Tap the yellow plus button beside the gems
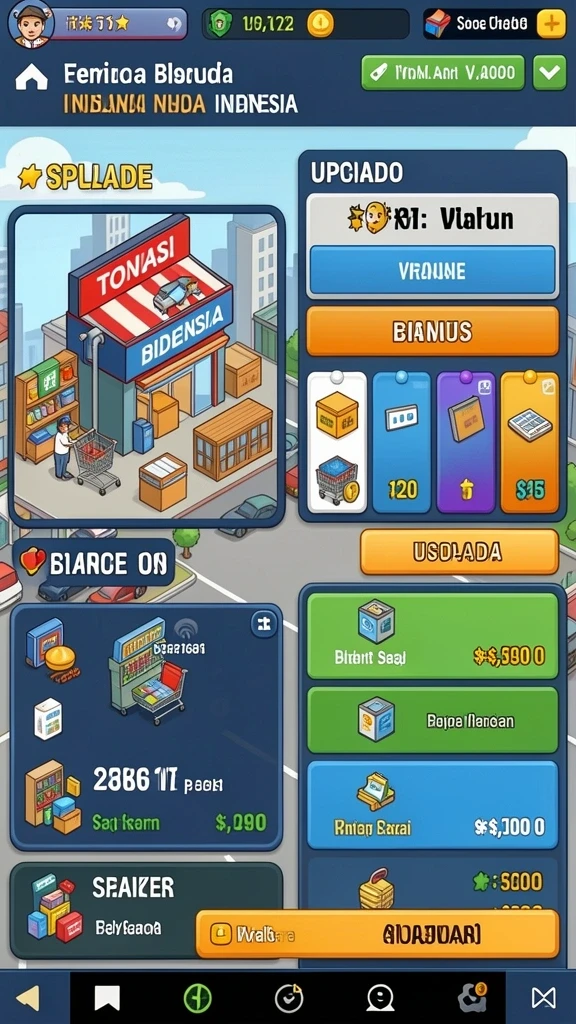This screenshot has width=576, height=1024. coord(551,24)
